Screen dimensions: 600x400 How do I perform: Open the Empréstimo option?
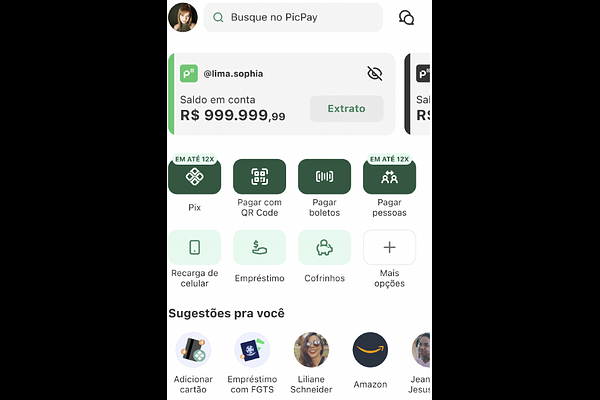[x=259, y=247]
